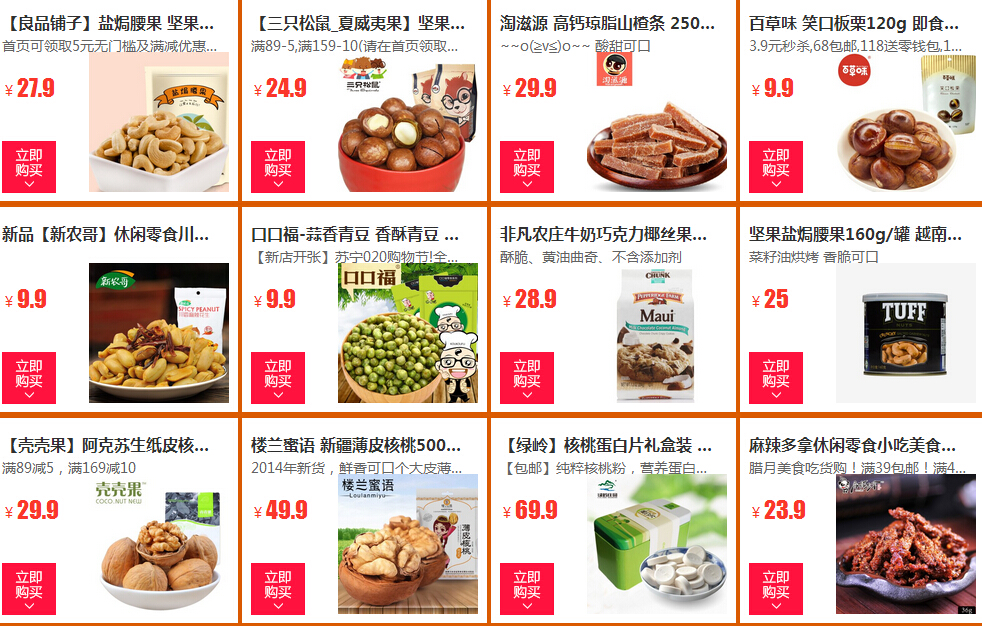Open 三只松鼠 macadamia product image

407,122
